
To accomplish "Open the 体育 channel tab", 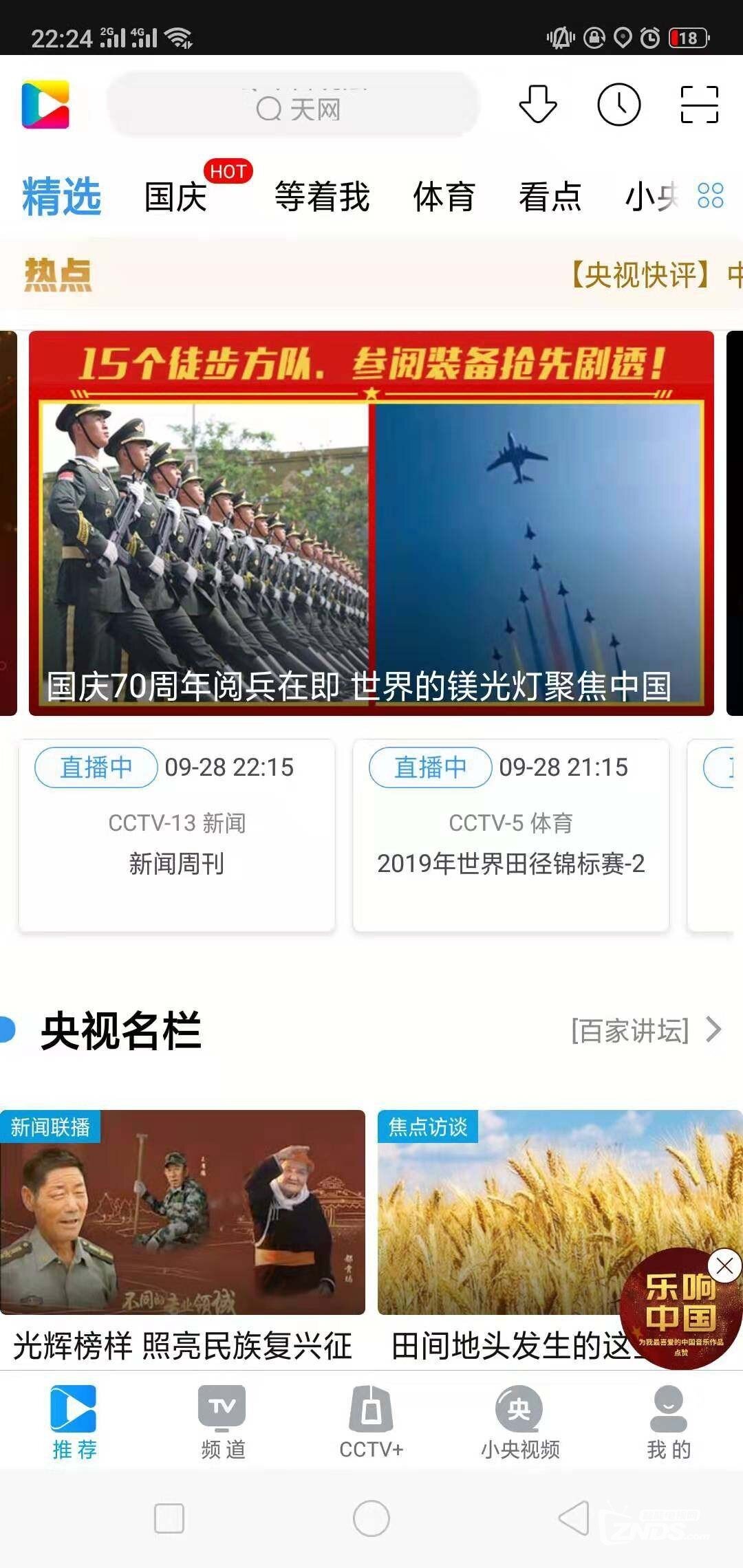I will (444, 197).
